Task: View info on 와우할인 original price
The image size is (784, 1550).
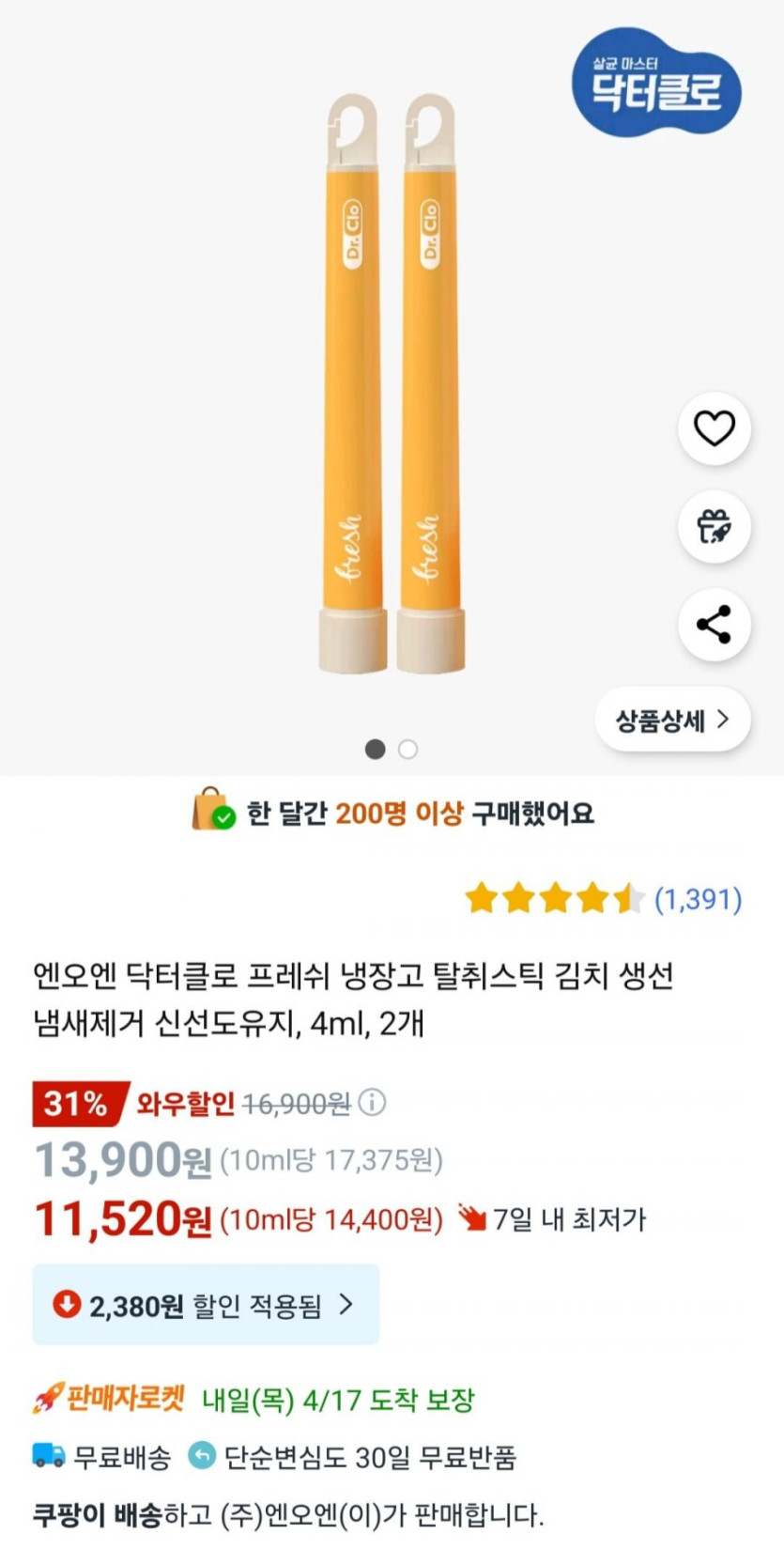Action: tap(373, 1102)
